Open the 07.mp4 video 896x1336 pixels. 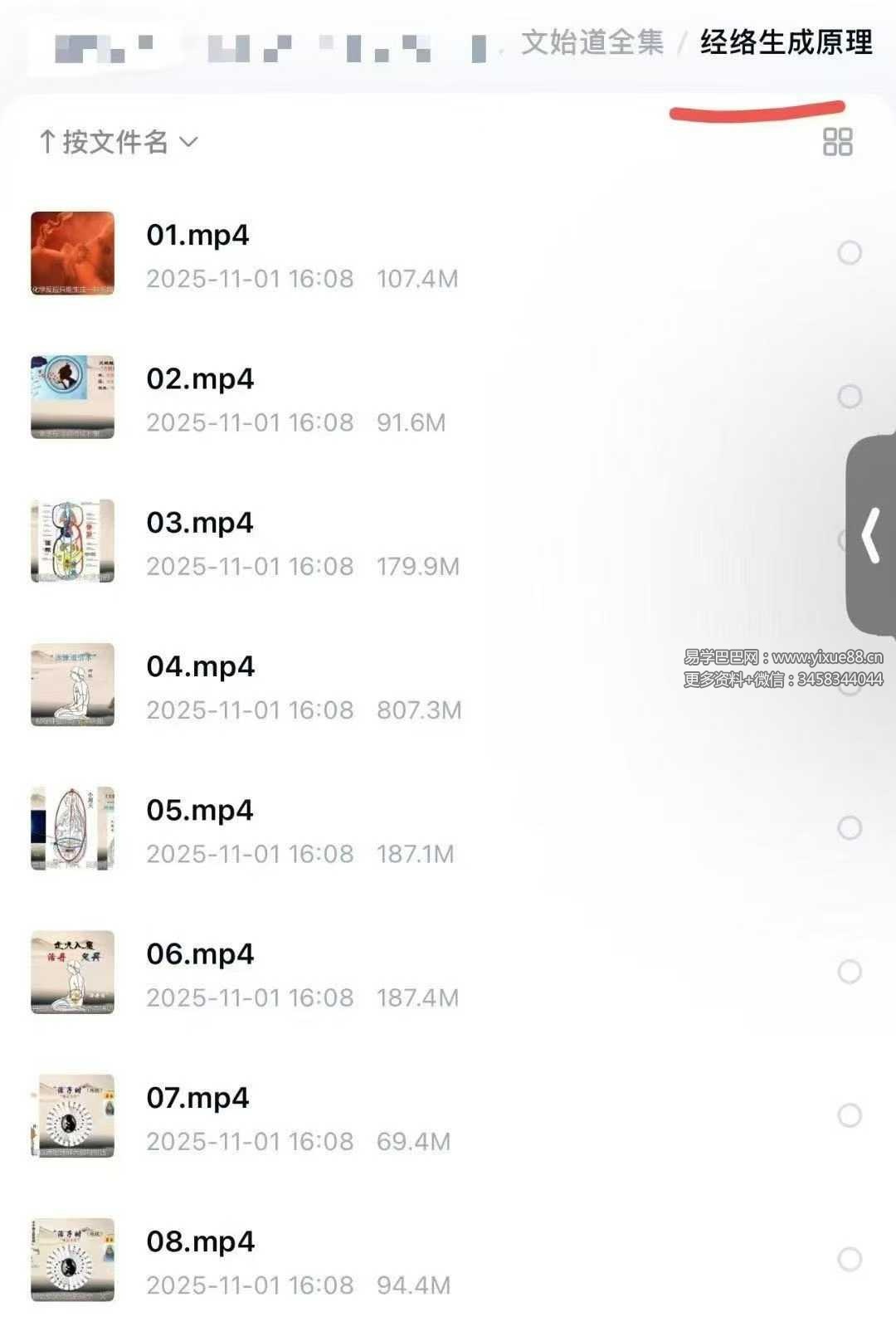197,1098
